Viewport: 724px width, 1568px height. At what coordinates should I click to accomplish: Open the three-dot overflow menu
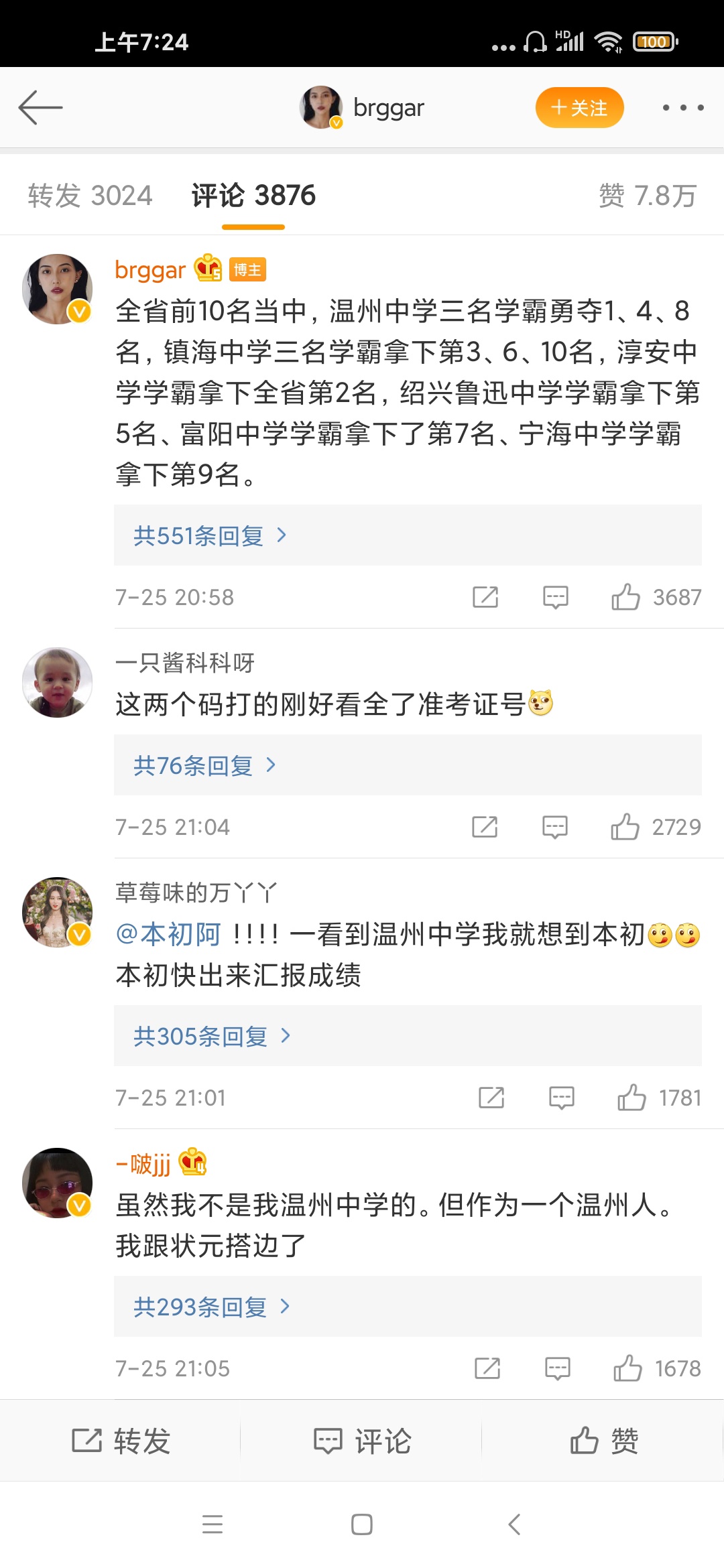pyautogui.click(x=682, y=107)
